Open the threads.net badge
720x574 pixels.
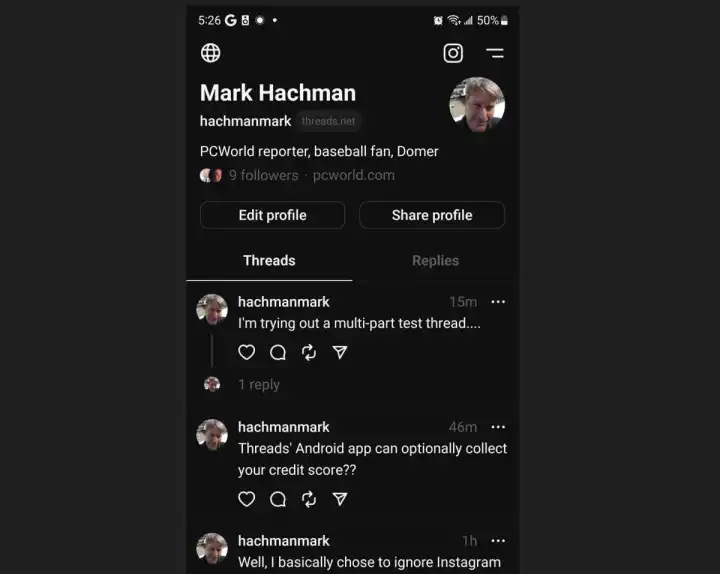329,121
